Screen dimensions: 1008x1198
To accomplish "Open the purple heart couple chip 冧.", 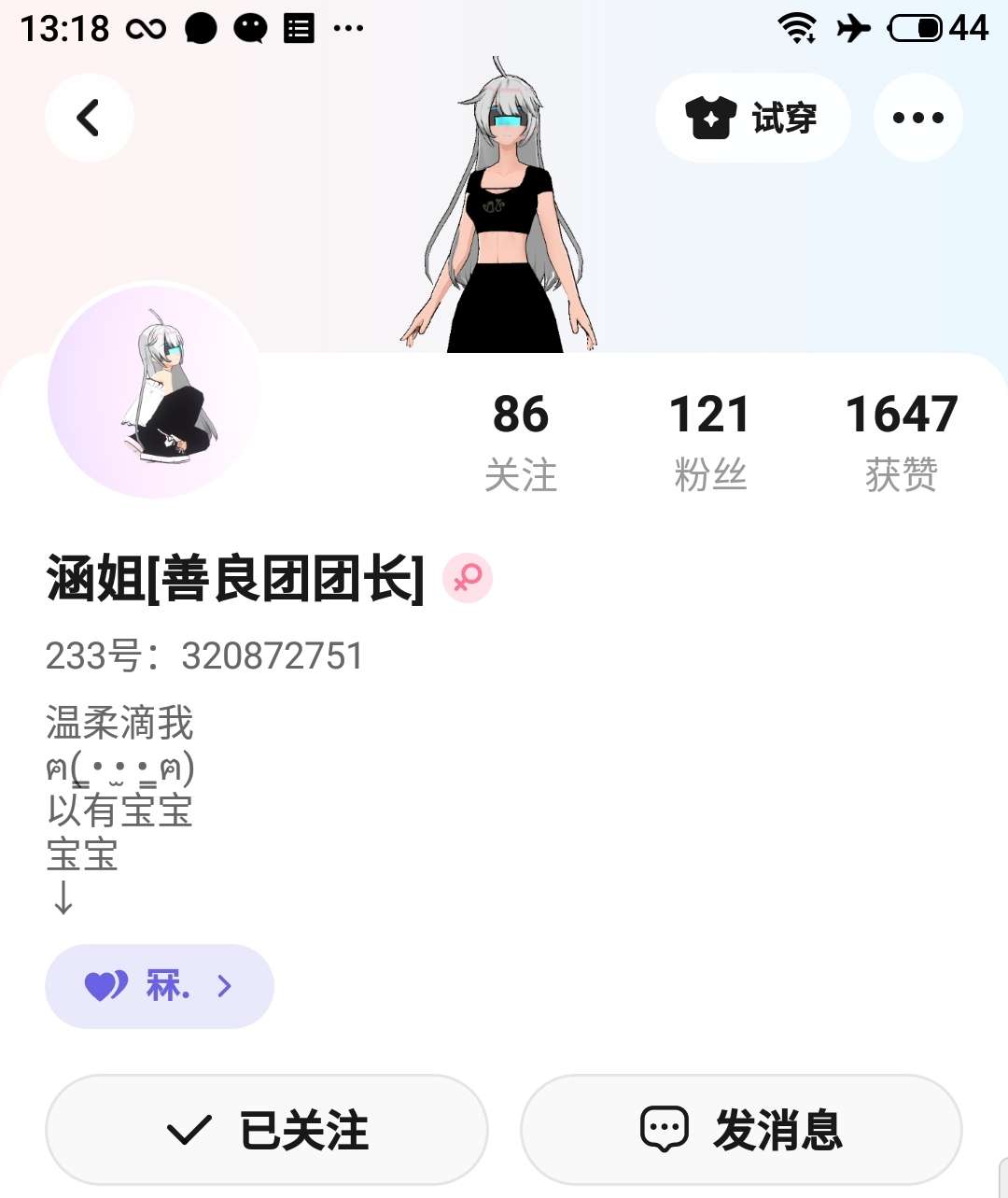I will [x=160, y=986].
